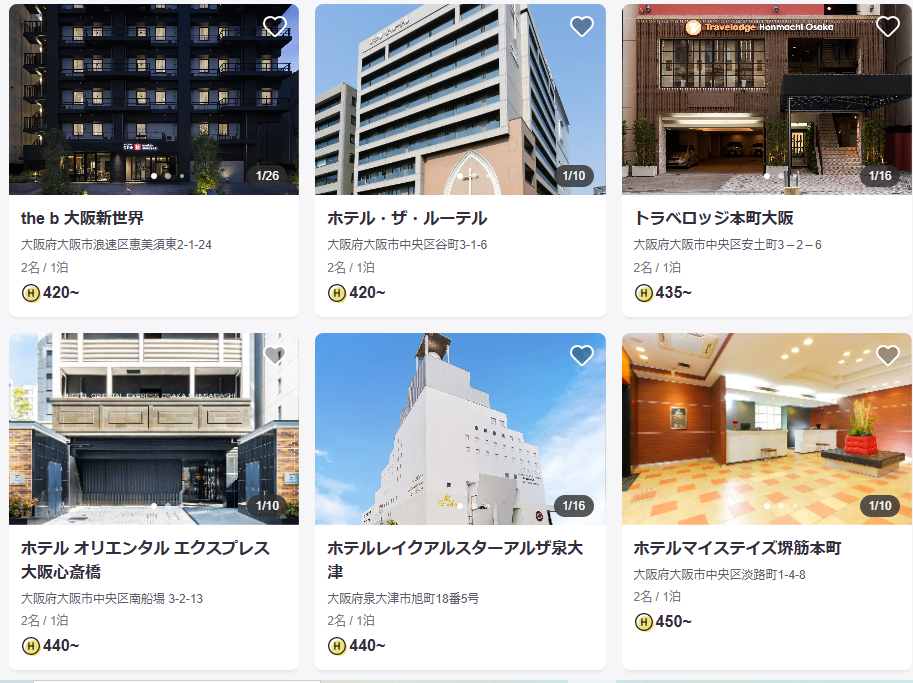Open ホテル・ザ・ルーテル listing

(x=407, y=218)
